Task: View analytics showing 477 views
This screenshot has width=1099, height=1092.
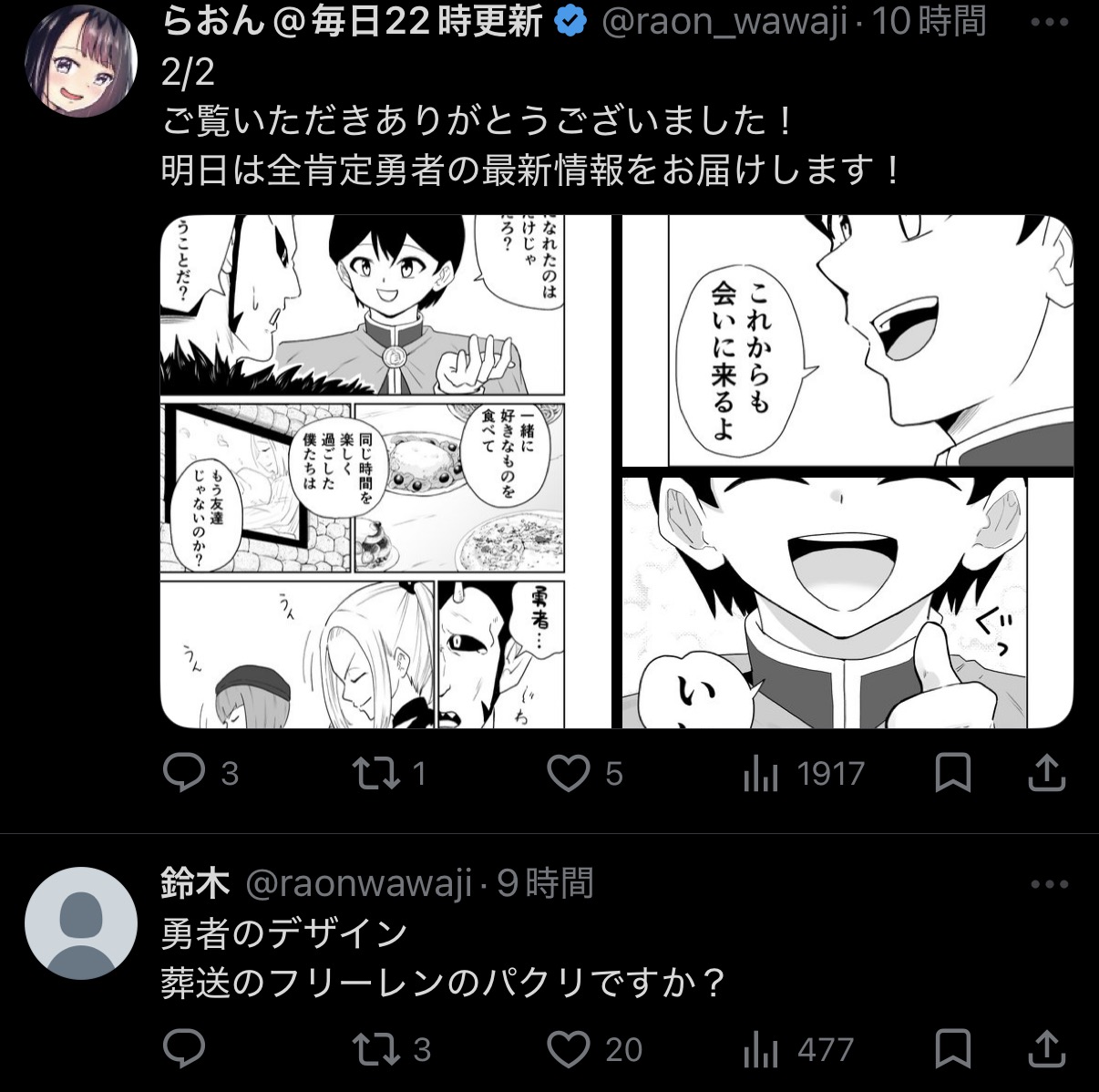Action: click(798, 1049)
